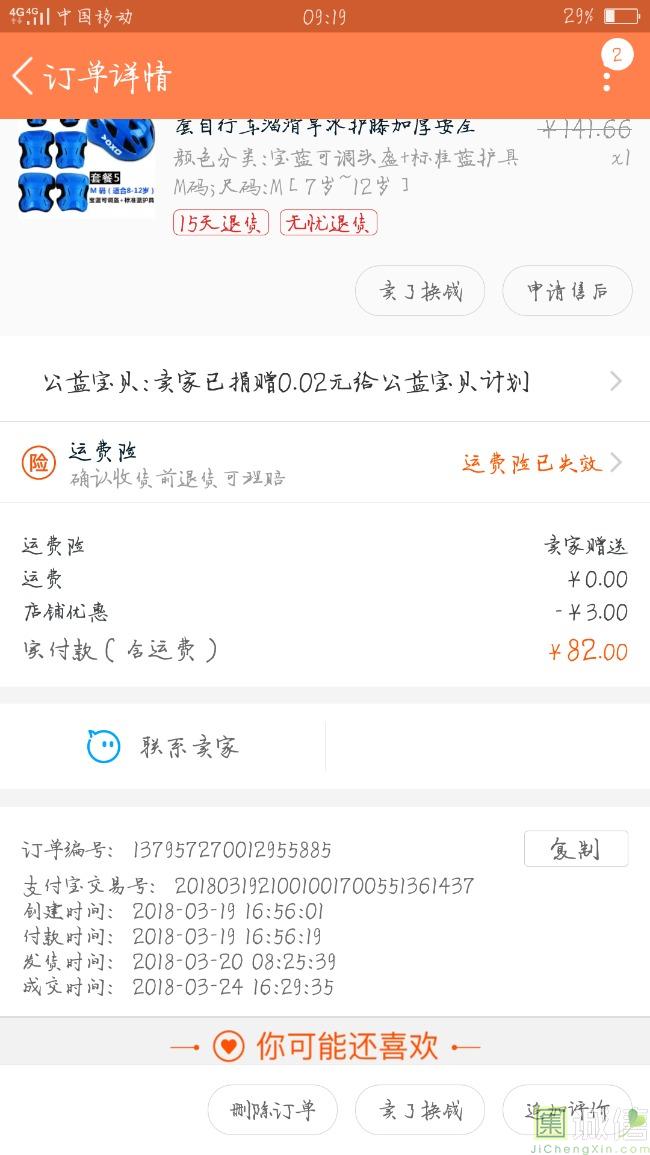This screenshot has width=650, height=1155.
Task: Copy the order number (复制)
Action: [x=576, y=849]
